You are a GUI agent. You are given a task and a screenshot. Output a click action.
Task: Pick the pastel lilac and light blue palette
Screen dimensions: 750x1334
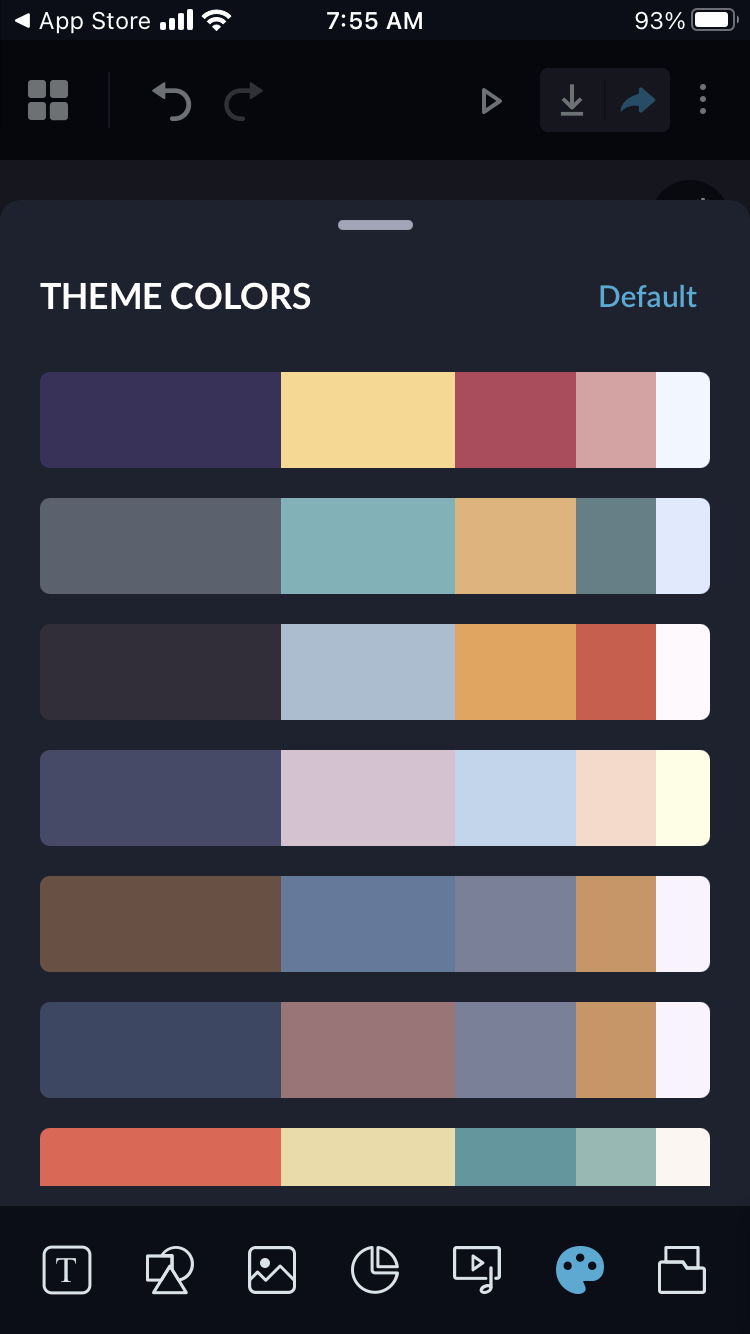pyautogui.click(x=375, y=798)
